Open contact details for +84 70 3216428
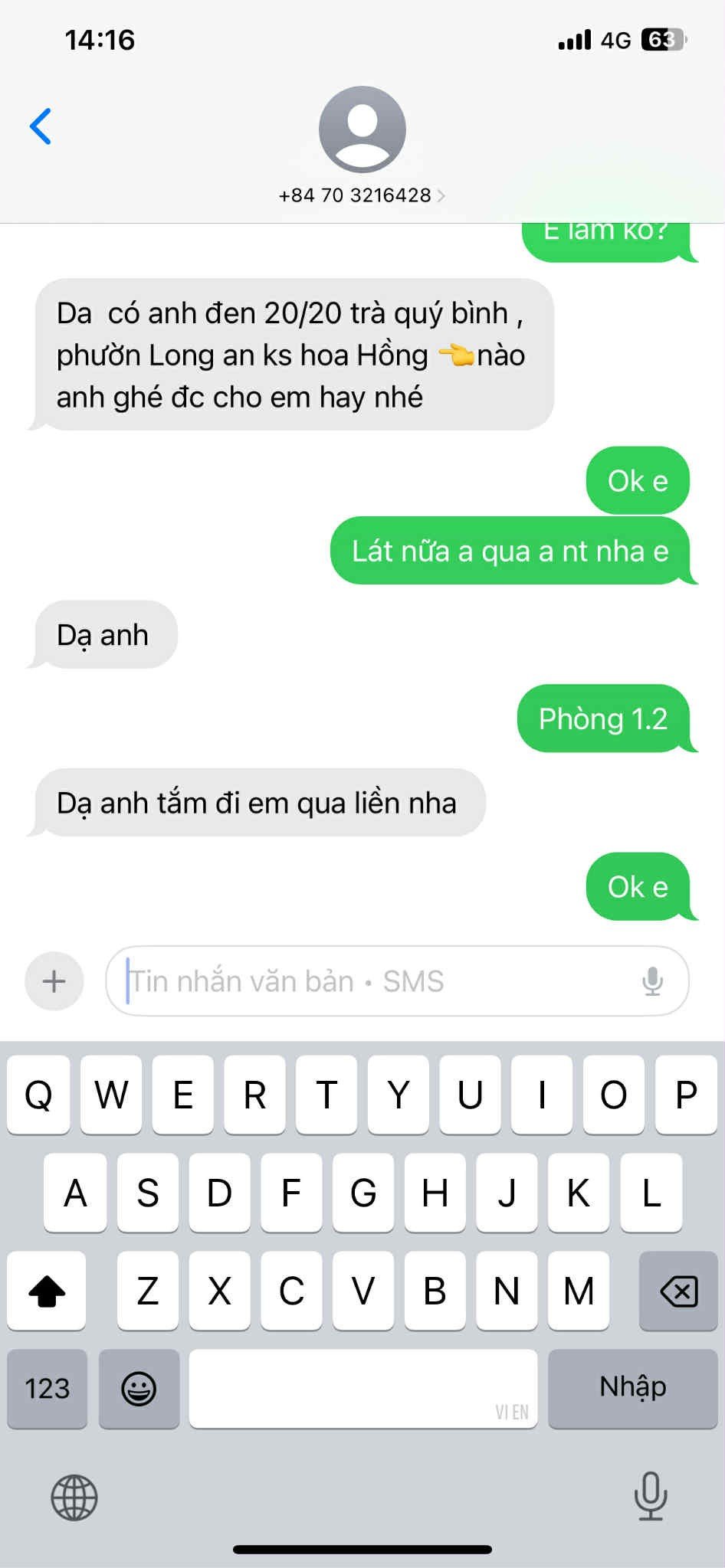The image size is (725, 1568). point(362,195)
